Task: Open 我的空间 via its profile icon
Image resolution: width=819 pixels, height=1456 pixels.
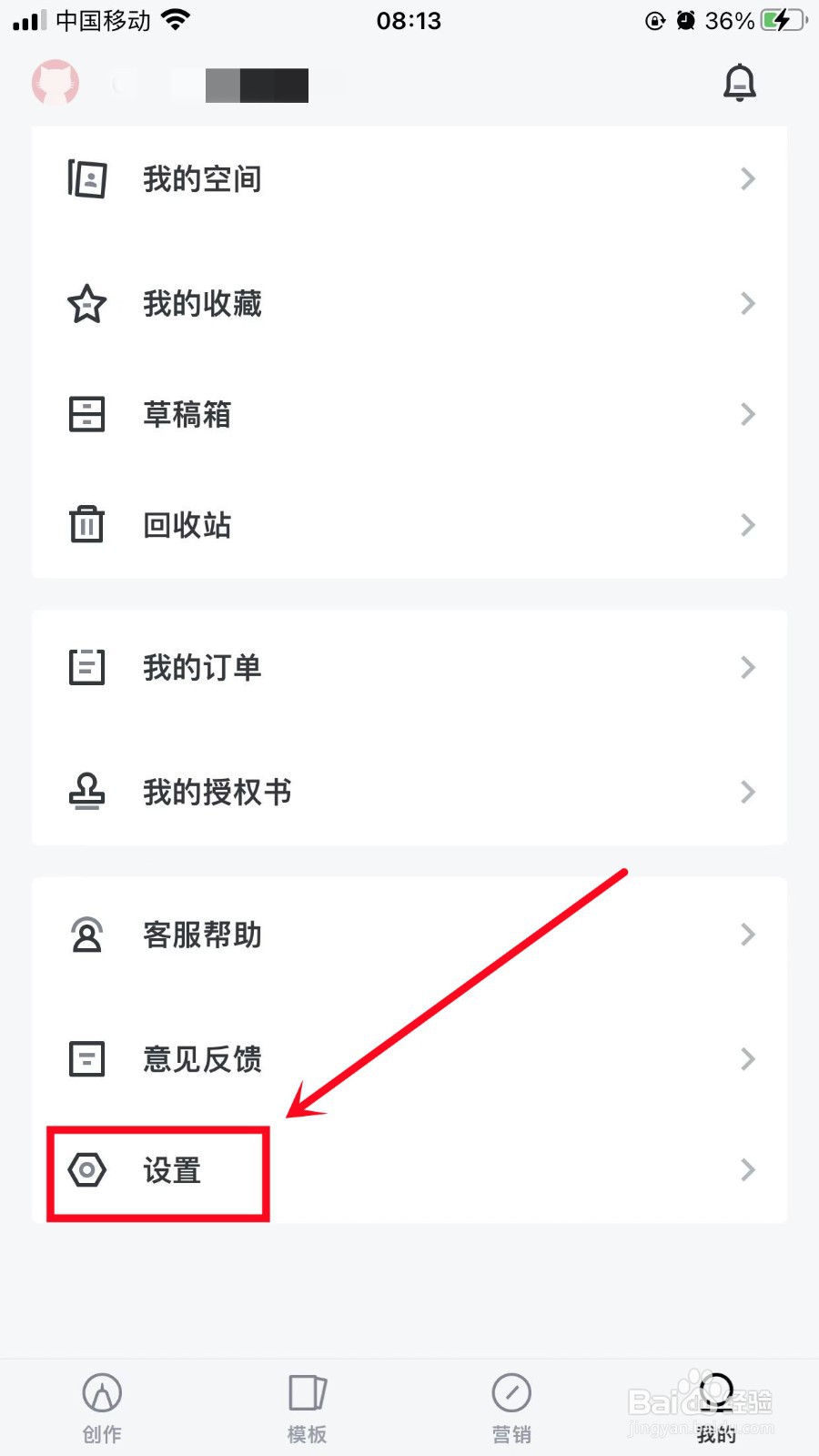Action: [86, 178]
